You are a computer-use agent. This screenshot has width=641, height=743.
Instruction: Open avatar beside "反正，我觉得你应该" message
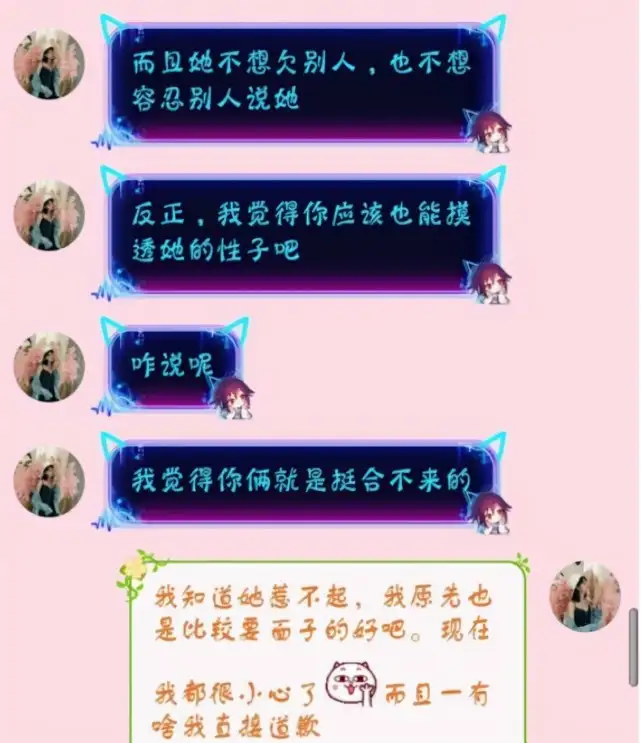tap(49, 215)
